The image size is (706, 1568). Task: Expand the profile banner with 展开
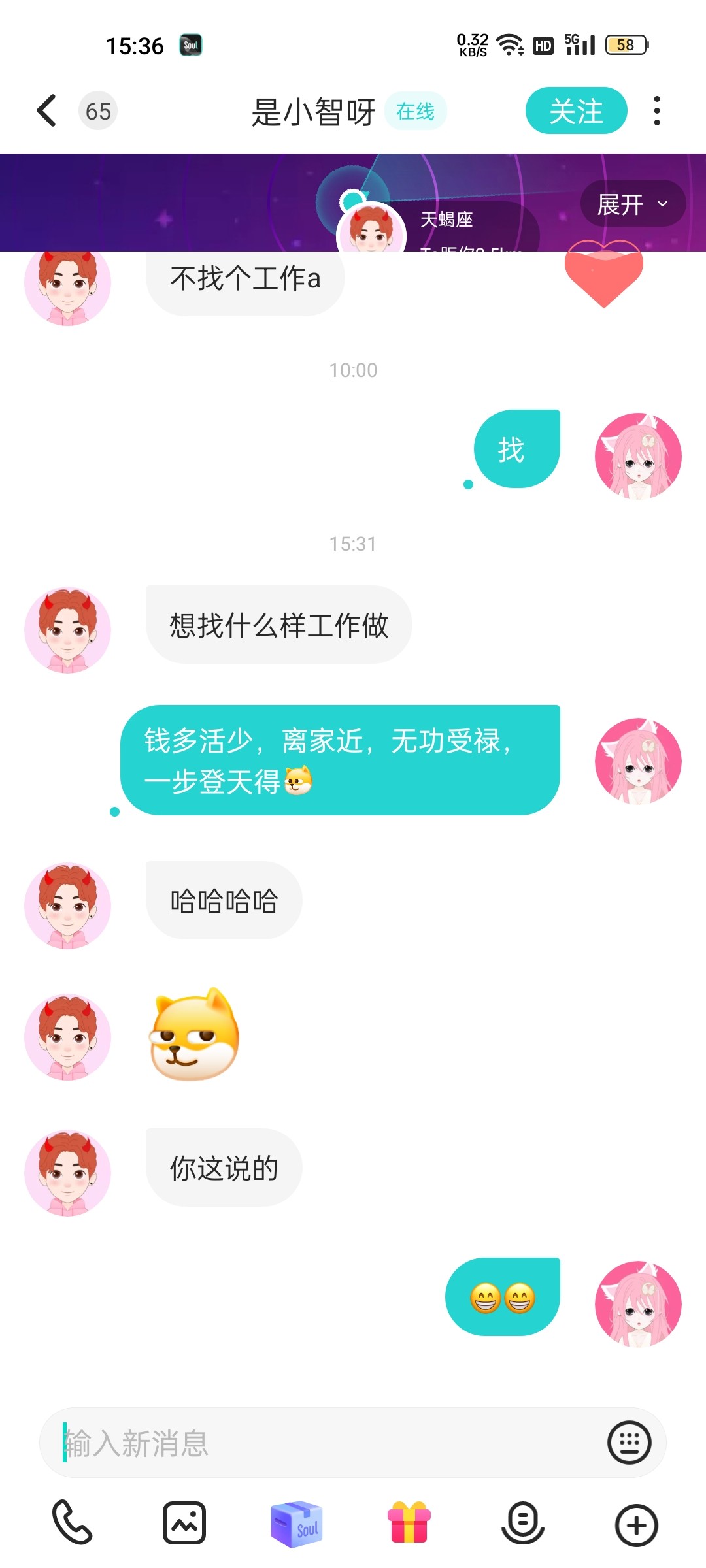(x=633, y=204)
